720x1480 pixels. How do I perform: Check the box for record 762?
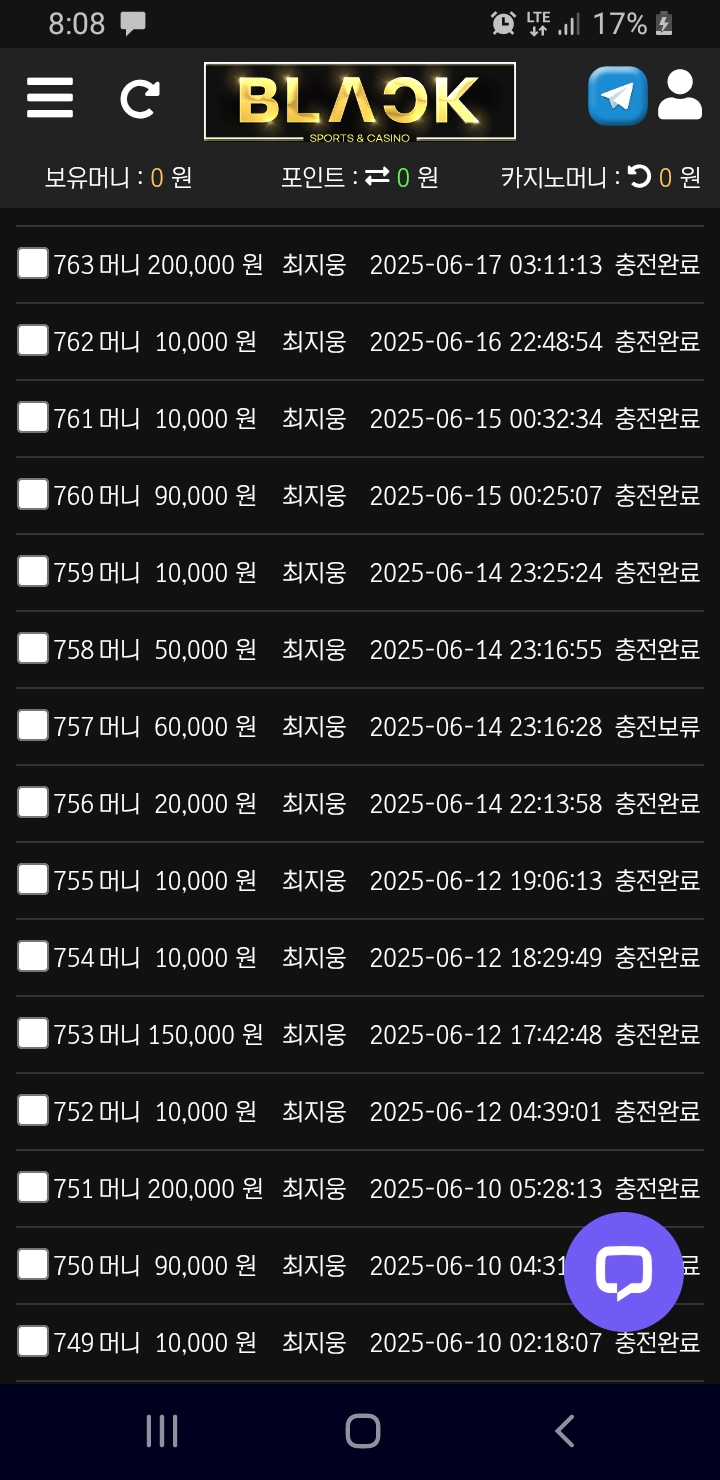click(33, 341)
